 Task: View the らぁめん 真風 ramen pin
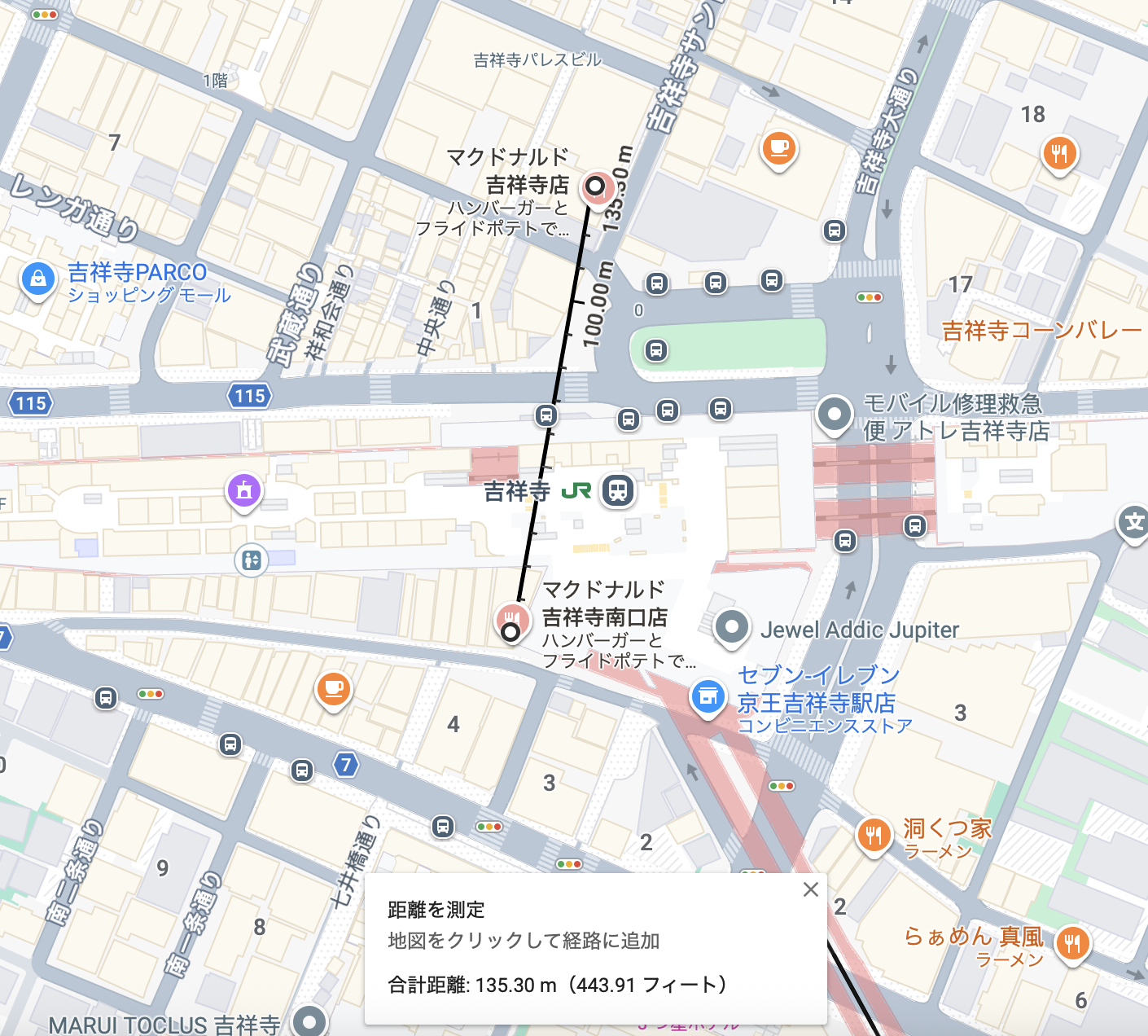[x=1071, y=943]
